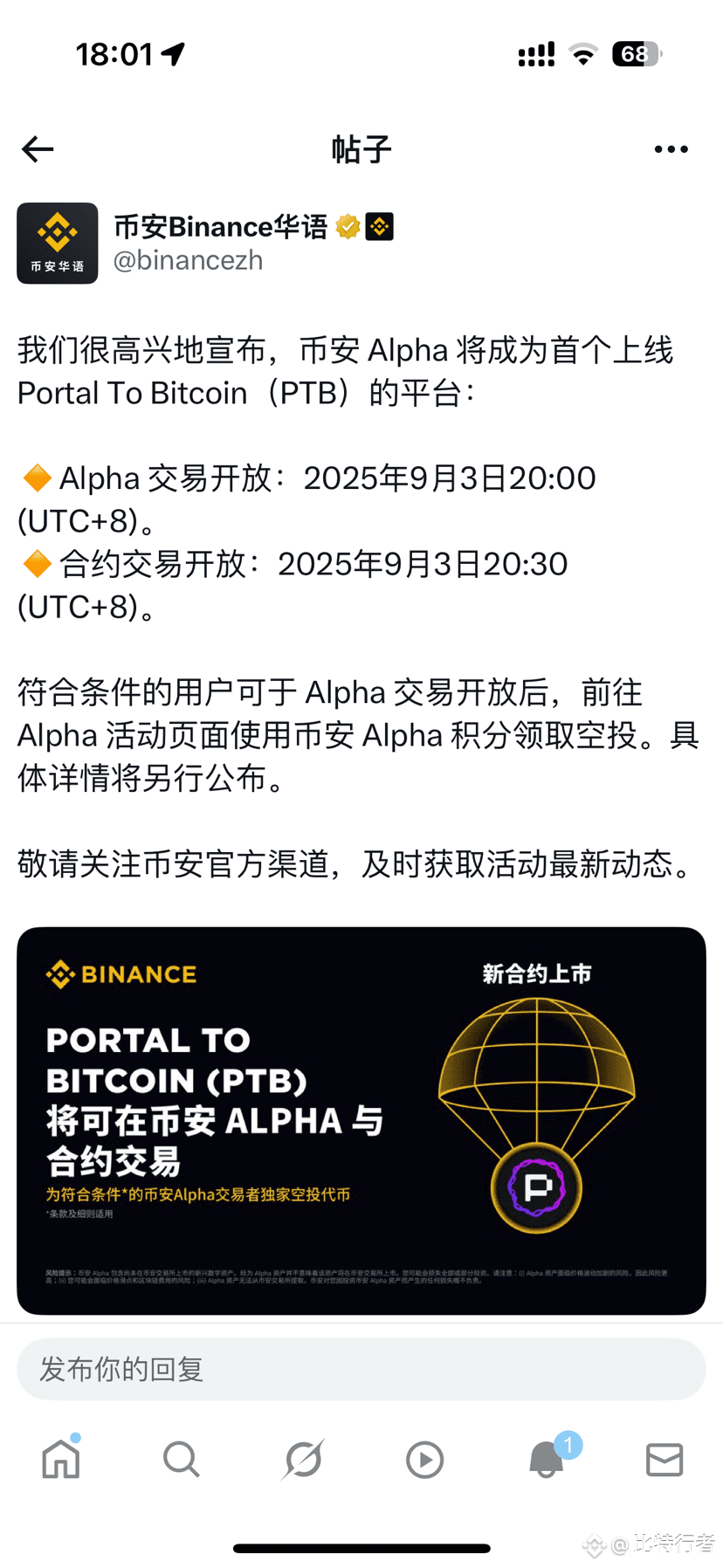Tap the square Binance affiliate badge
Viewport: 723px width, 1568px height.
[x=381, y=225]
